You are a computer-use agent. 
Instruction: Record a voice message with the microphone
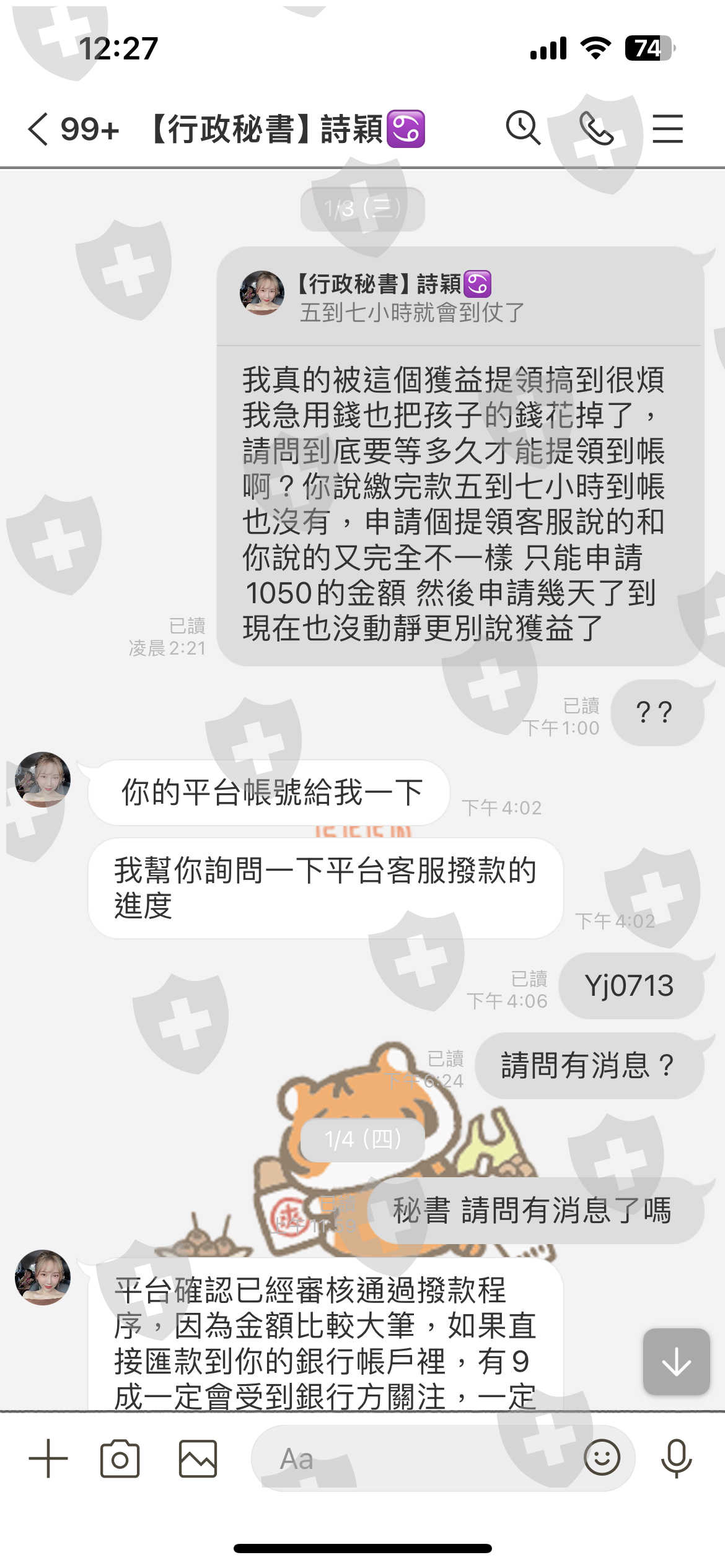point(676,1458)
